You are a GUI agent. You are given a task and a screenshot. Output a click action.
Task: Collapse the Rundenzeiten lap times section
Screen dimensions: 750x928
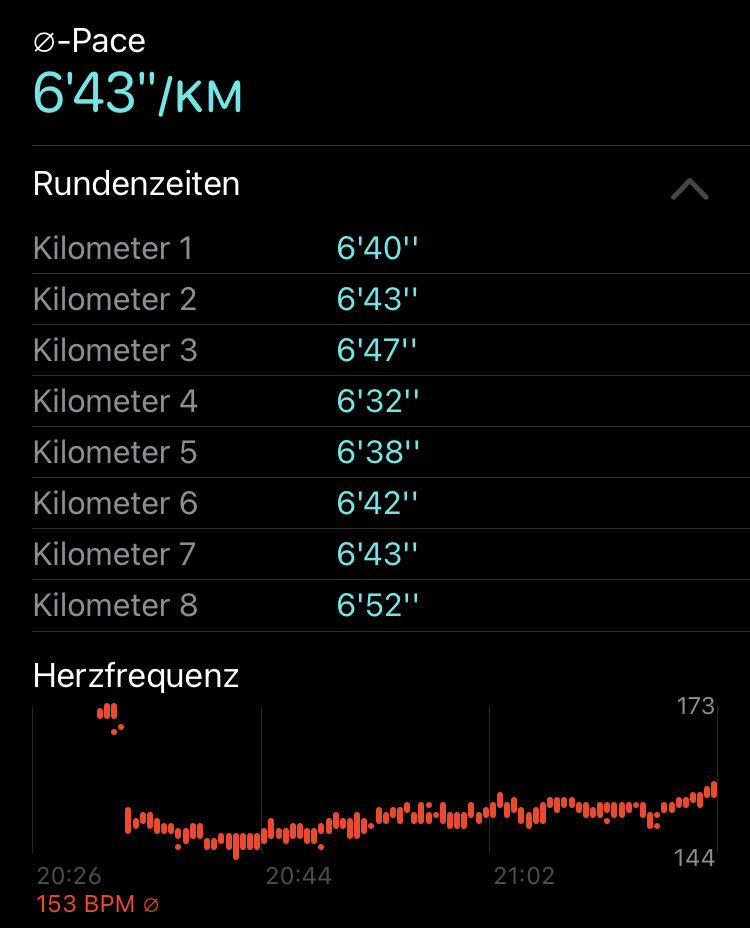(x=689, y=189)
